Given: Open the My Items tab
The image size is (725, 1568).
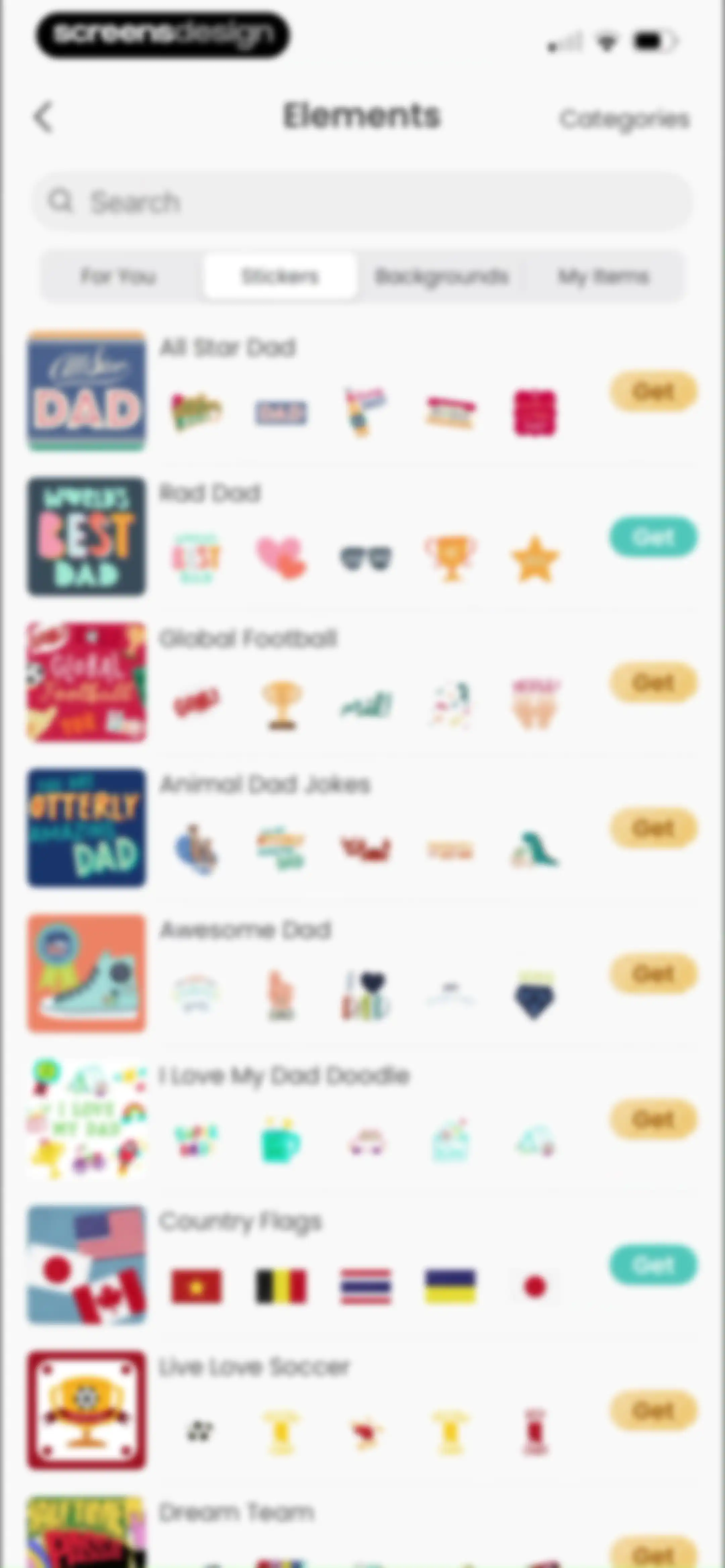Looking at the screenshot, I should tap(603, 277).
